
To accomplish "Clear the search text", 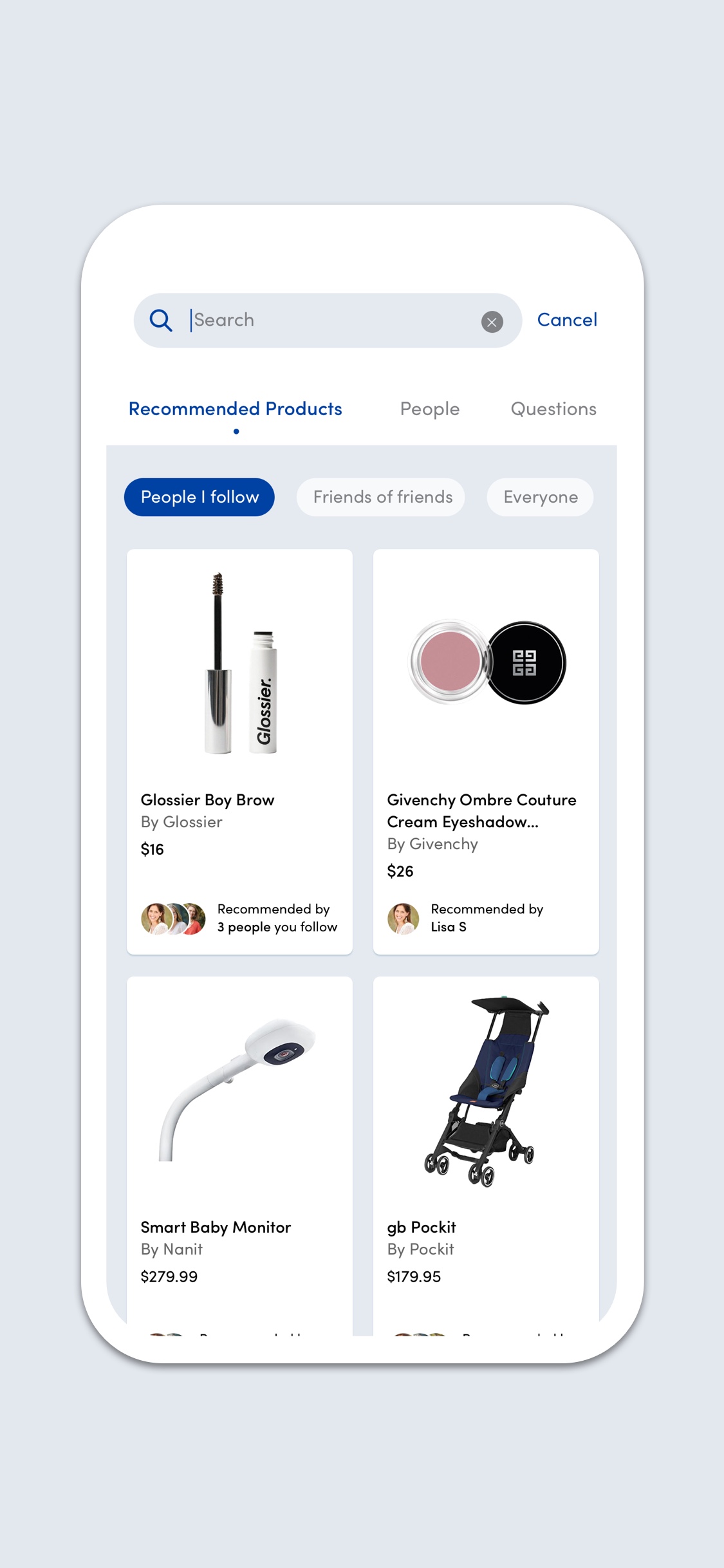I will click(492, 322).
